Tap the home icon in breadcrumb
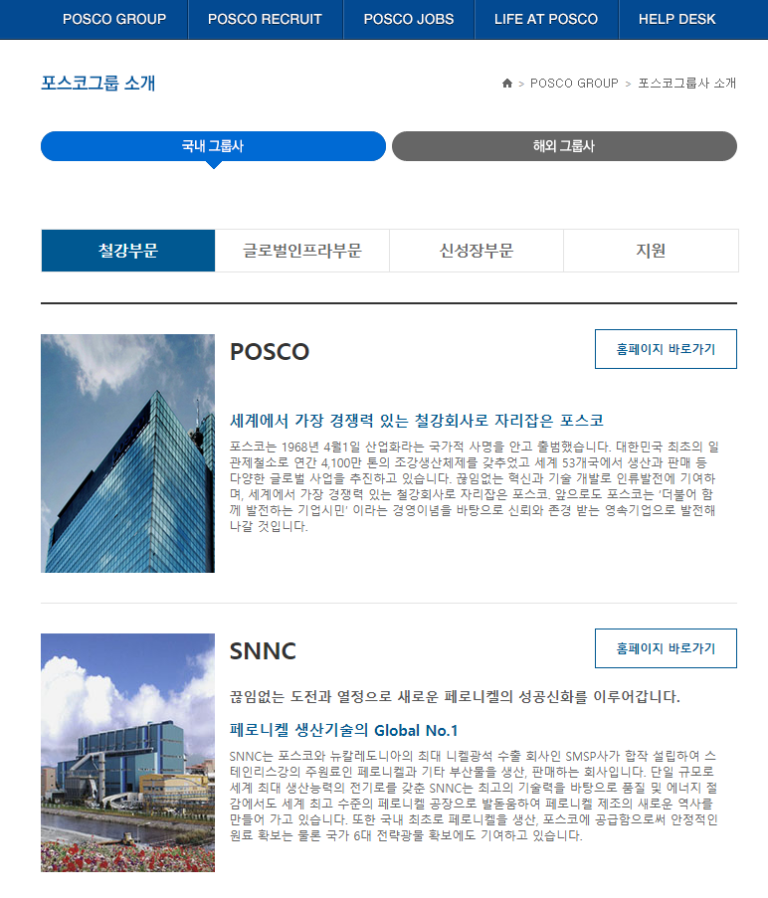The height and width of the screenshot is (898, 768). pos(507,83)
